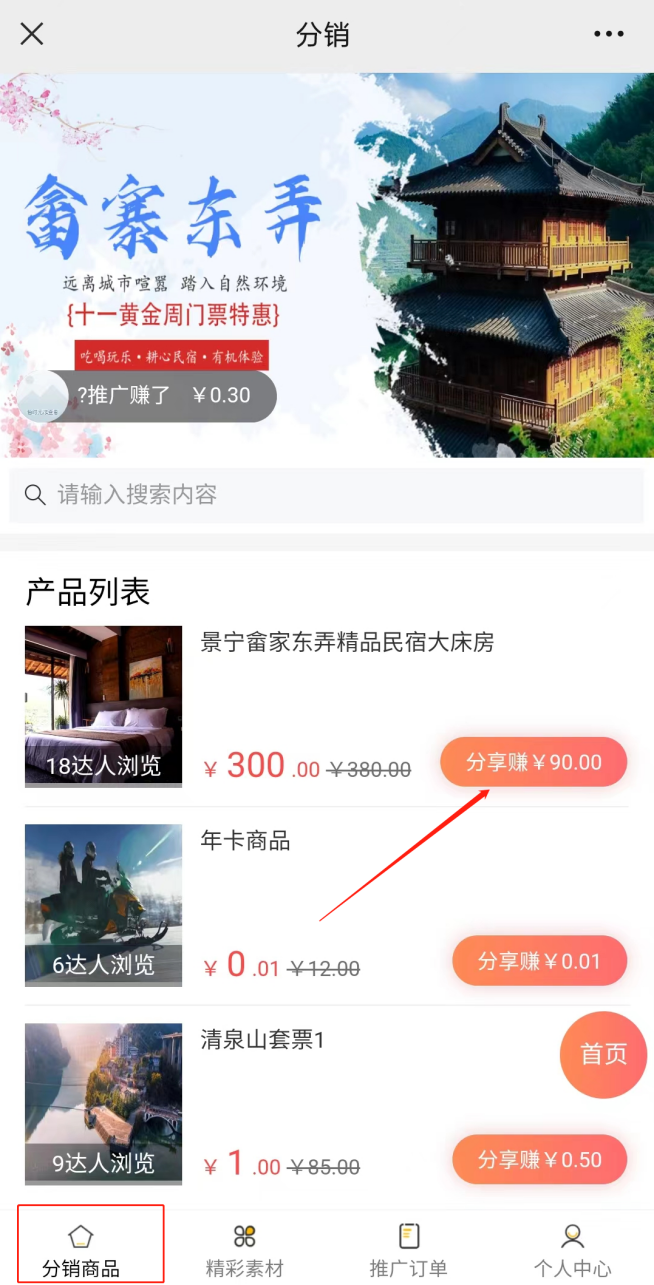
Task: Tap the 请输入搜索内容 search field
Action: [326, 495]
